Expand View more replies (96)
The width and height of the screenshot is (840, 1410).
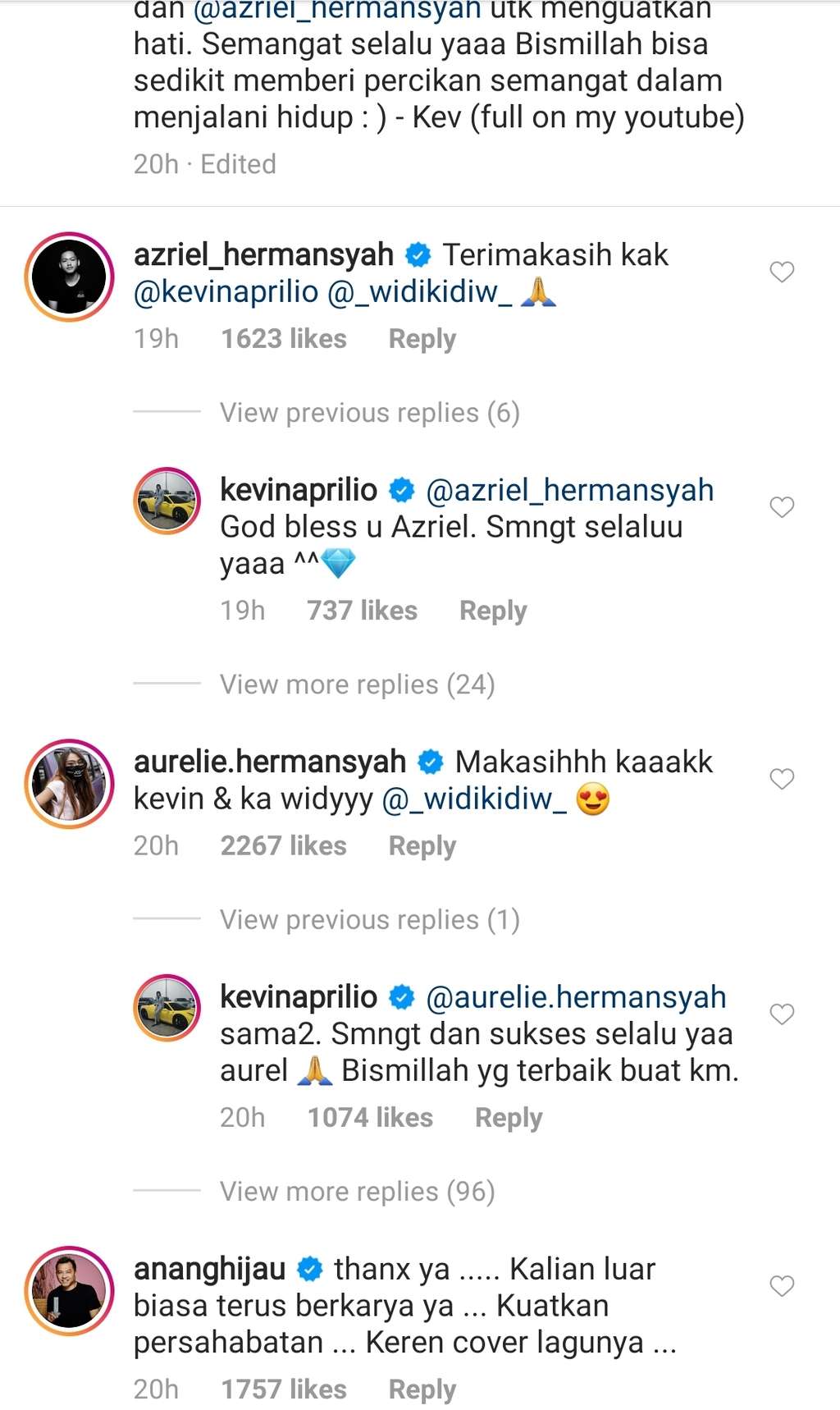point(357,1192)
